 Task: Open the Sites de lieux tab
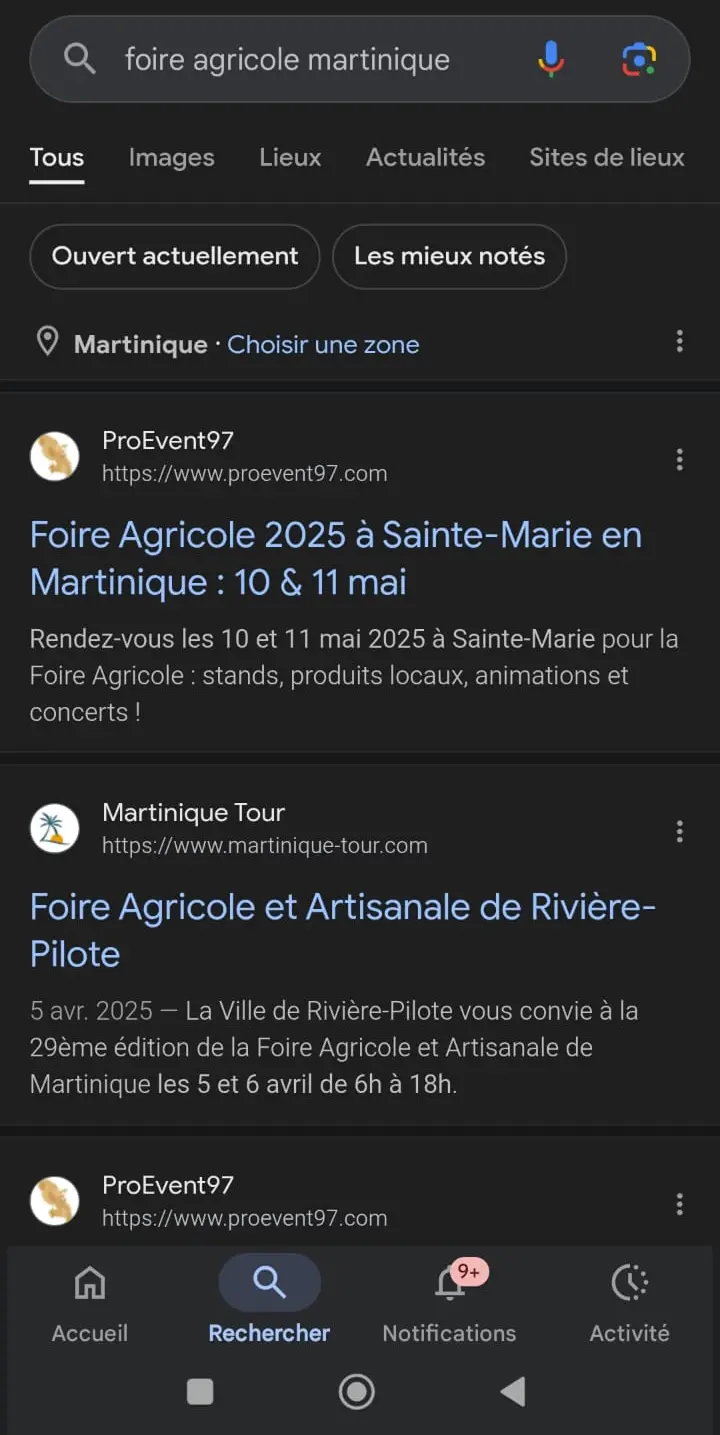(x=606, y=157)
